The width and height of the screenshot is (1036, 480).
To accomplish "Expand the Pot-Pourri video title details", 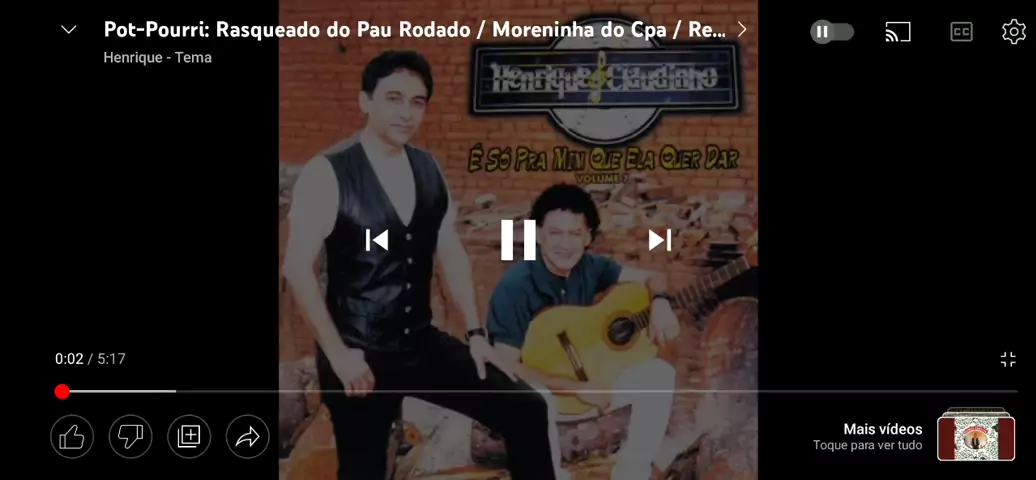I will point(741,29).
